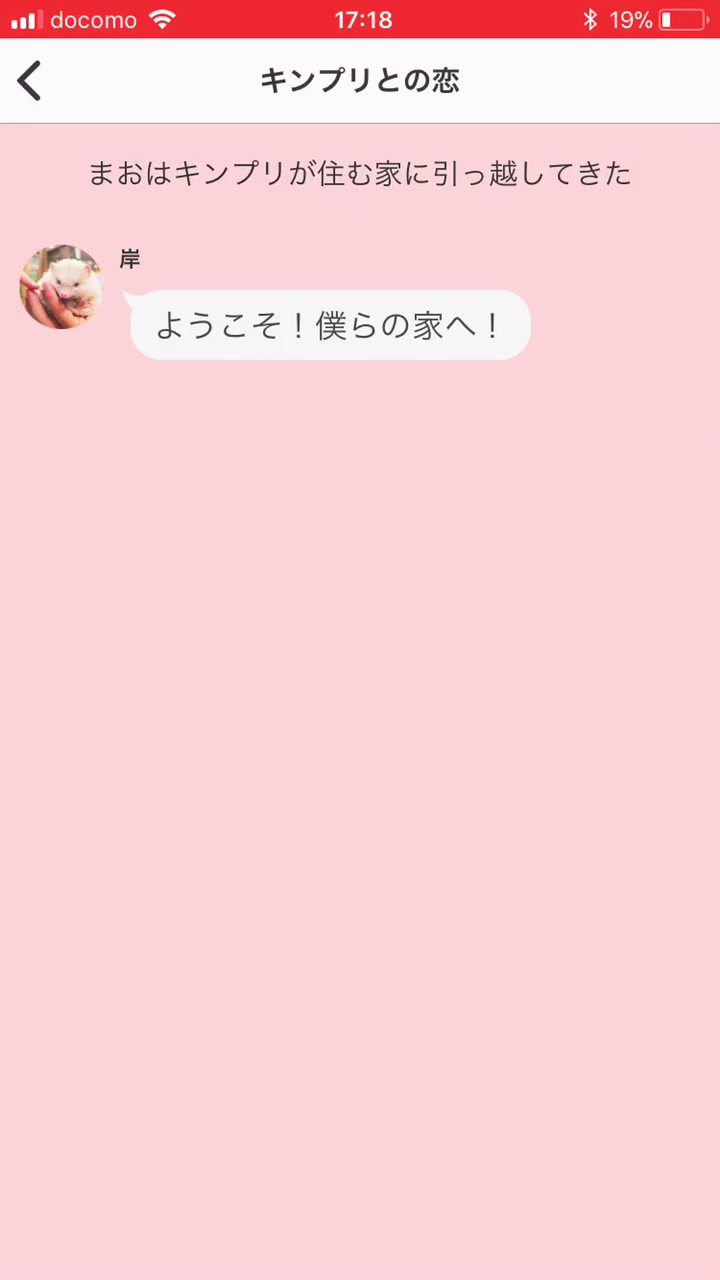Tap the ようこそ！僕らの家へ！ message bubble
Screen dimensions: 720x1280
330,325
